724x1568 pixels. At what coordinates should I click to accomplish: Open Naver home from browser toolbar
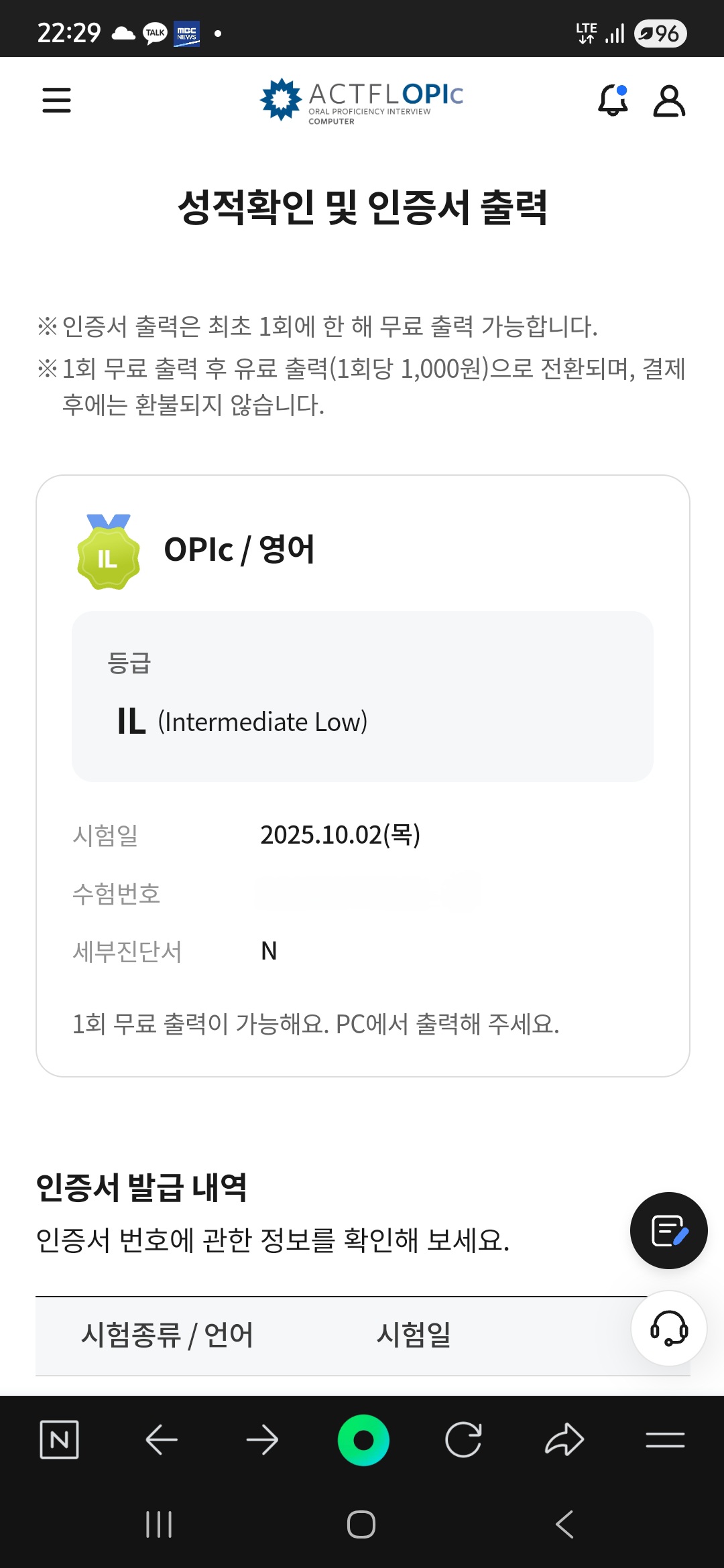tap(59, 1439)
